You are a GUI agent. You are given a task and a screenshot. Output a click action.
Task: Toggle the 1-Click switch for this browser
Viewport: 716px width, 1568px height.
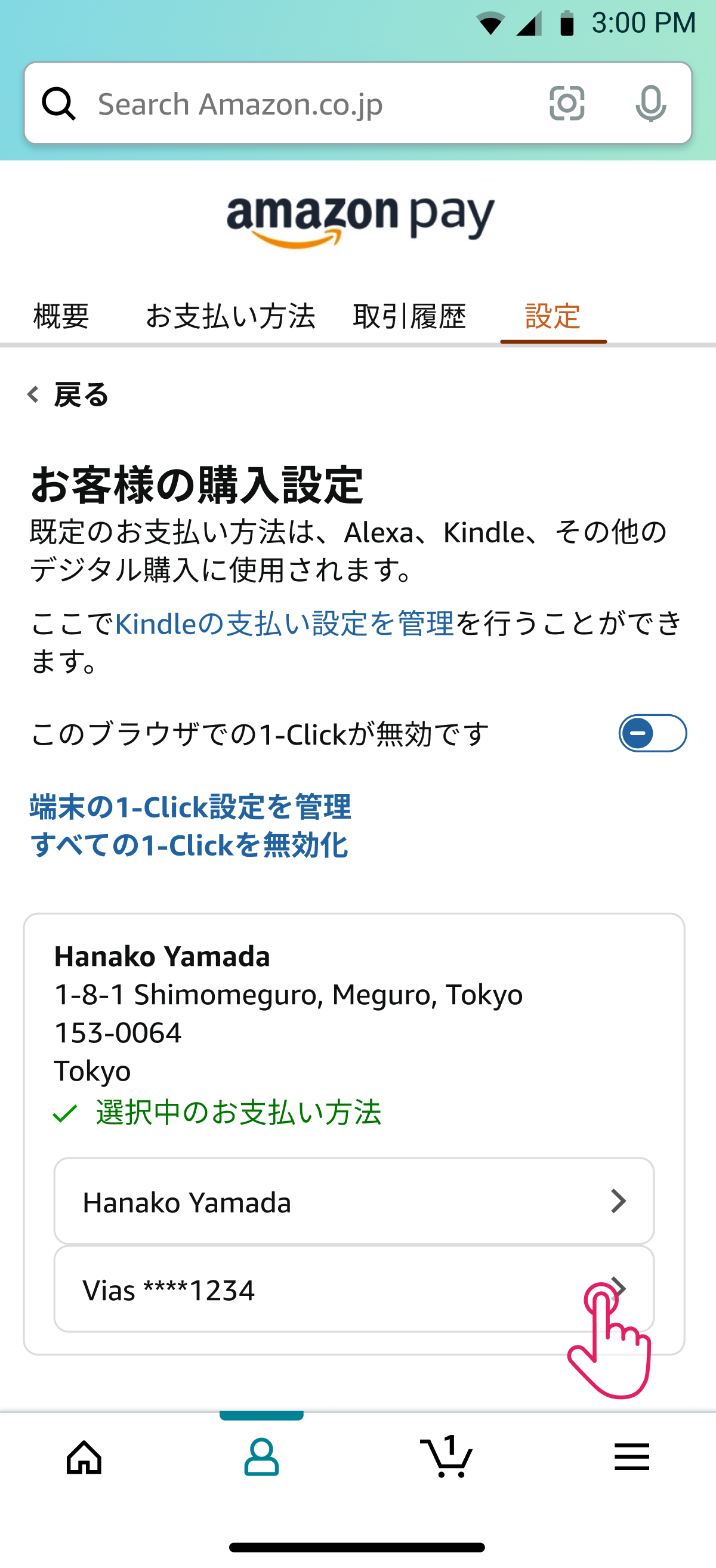[653, 733]
